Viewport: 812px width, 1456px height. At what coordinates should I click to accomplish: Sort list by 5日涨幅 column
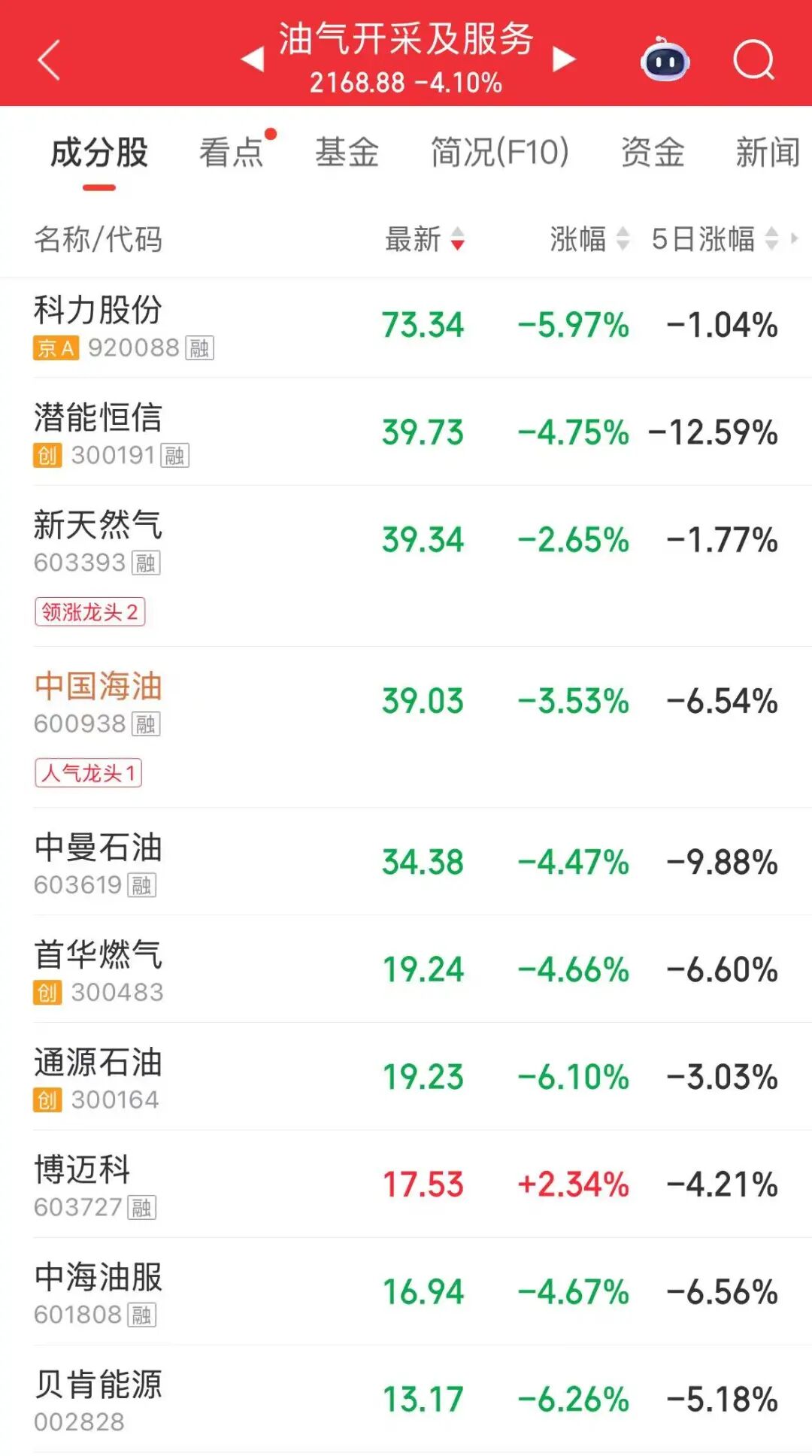pyautogui.click(x=714, y=239)
